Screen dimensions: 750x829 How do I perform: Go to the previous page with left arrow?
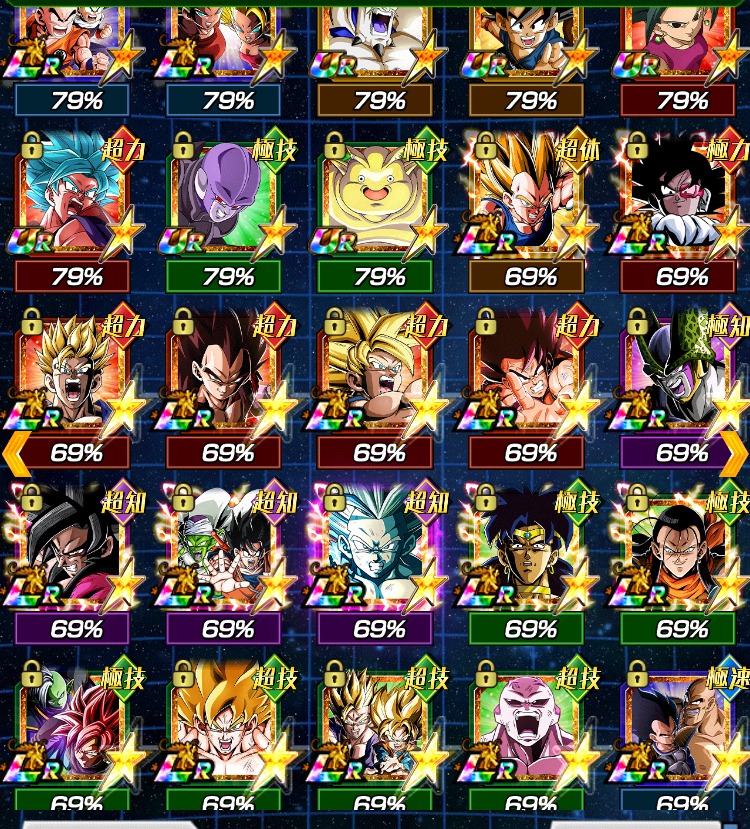[16, 452]
